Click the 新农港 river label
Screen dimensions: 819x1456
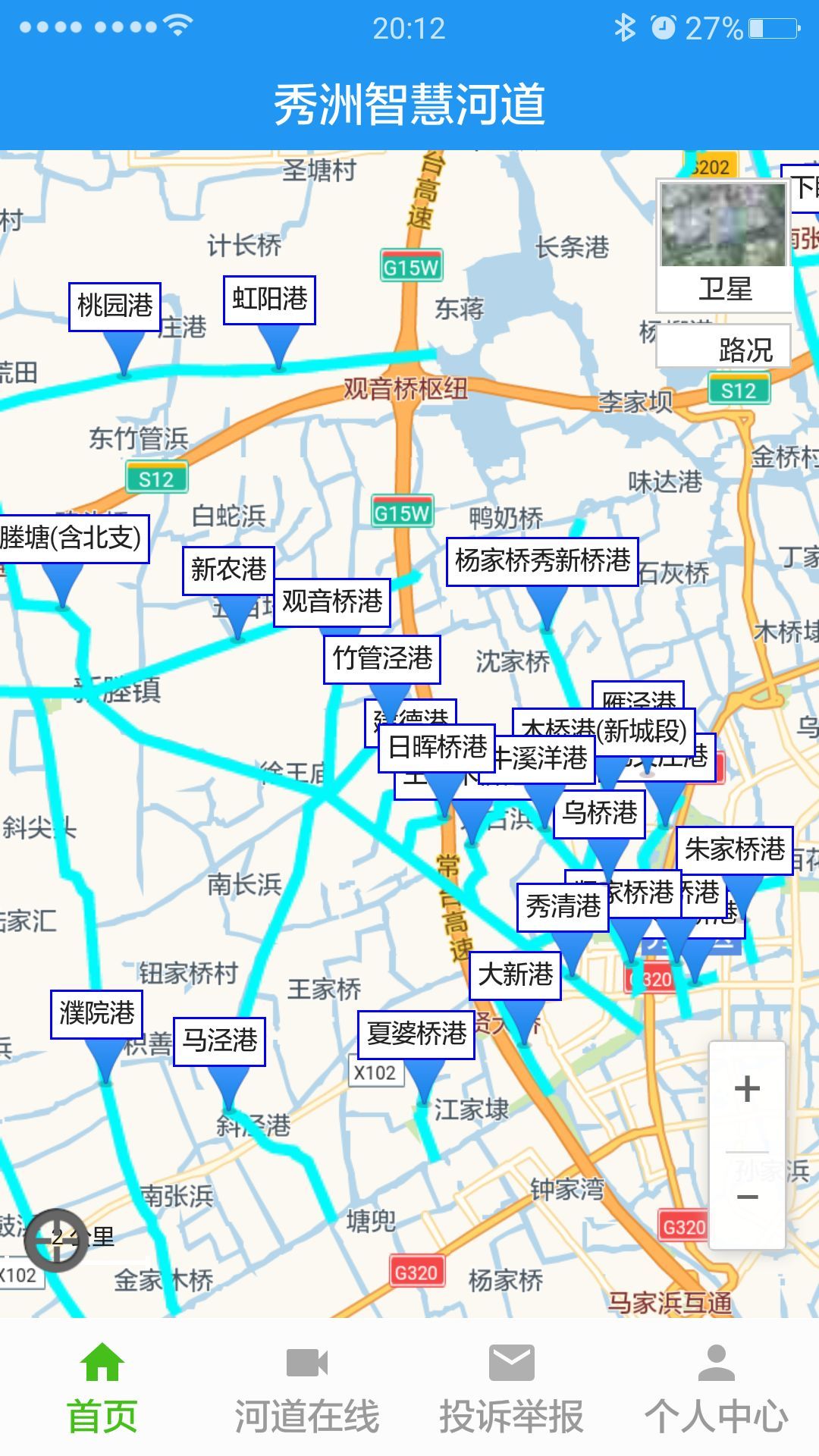[227, 570]
